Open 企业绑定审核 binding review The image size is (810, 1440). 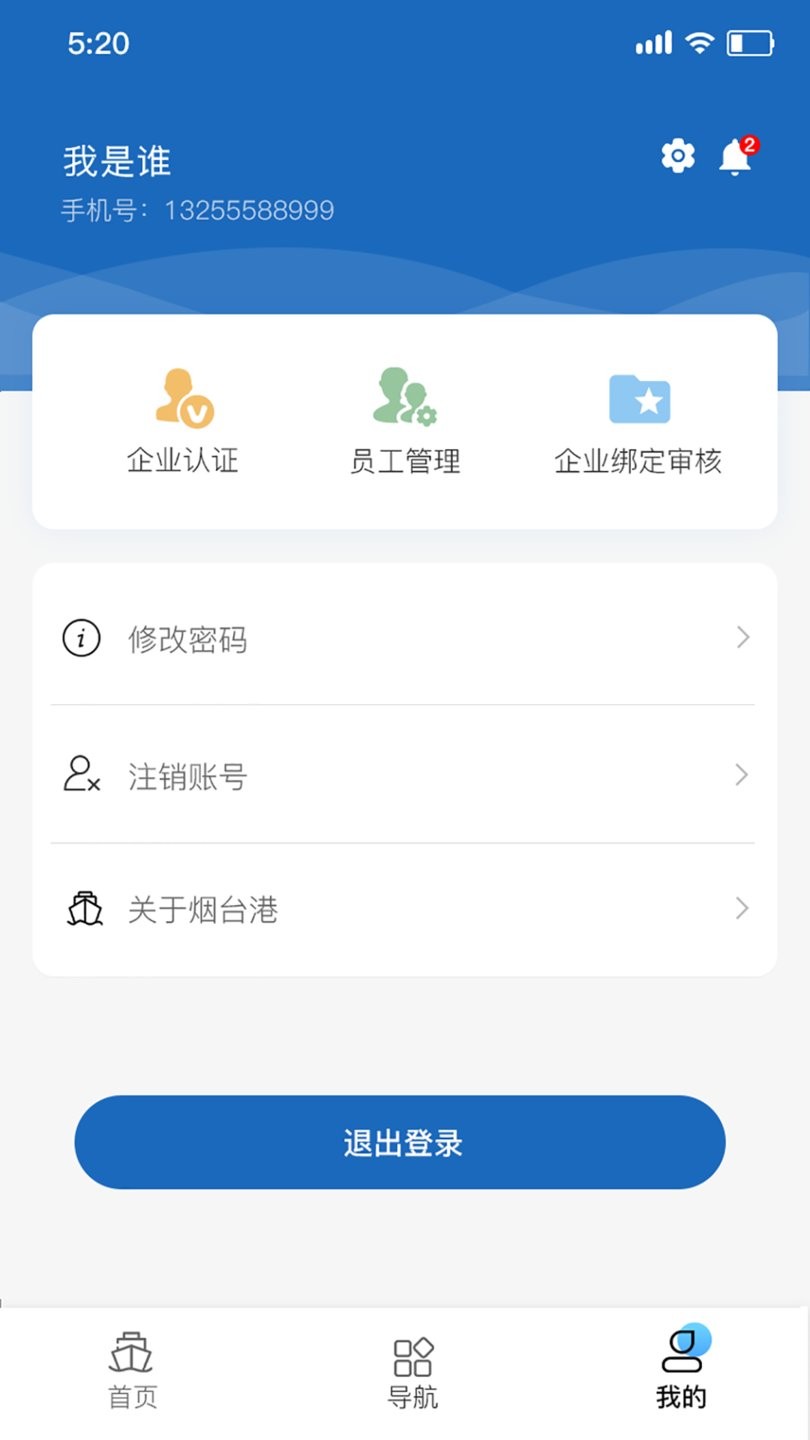click(638, 421)
